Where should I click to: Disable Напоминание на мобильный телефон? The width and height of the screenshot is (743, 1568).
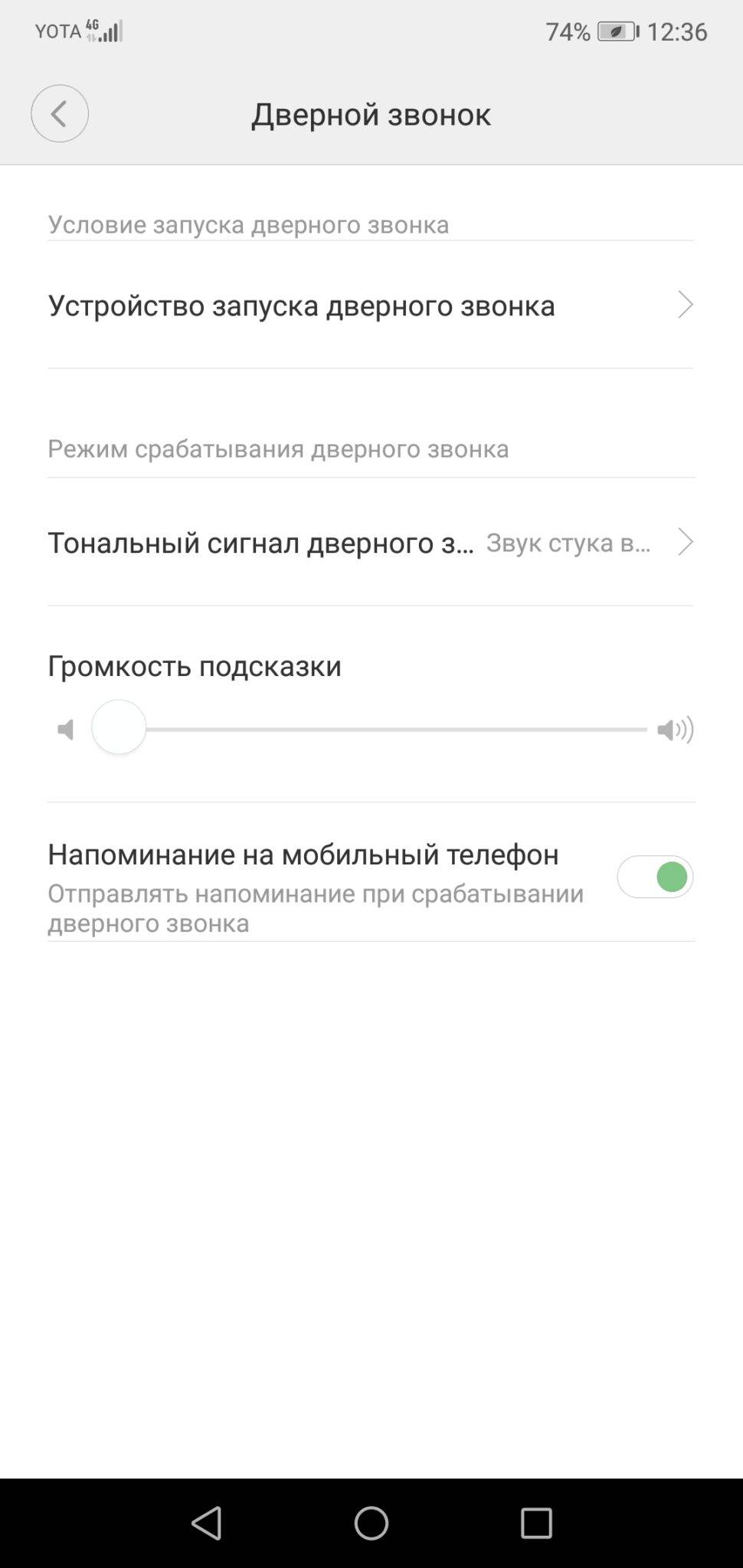(x=655, y=877)
